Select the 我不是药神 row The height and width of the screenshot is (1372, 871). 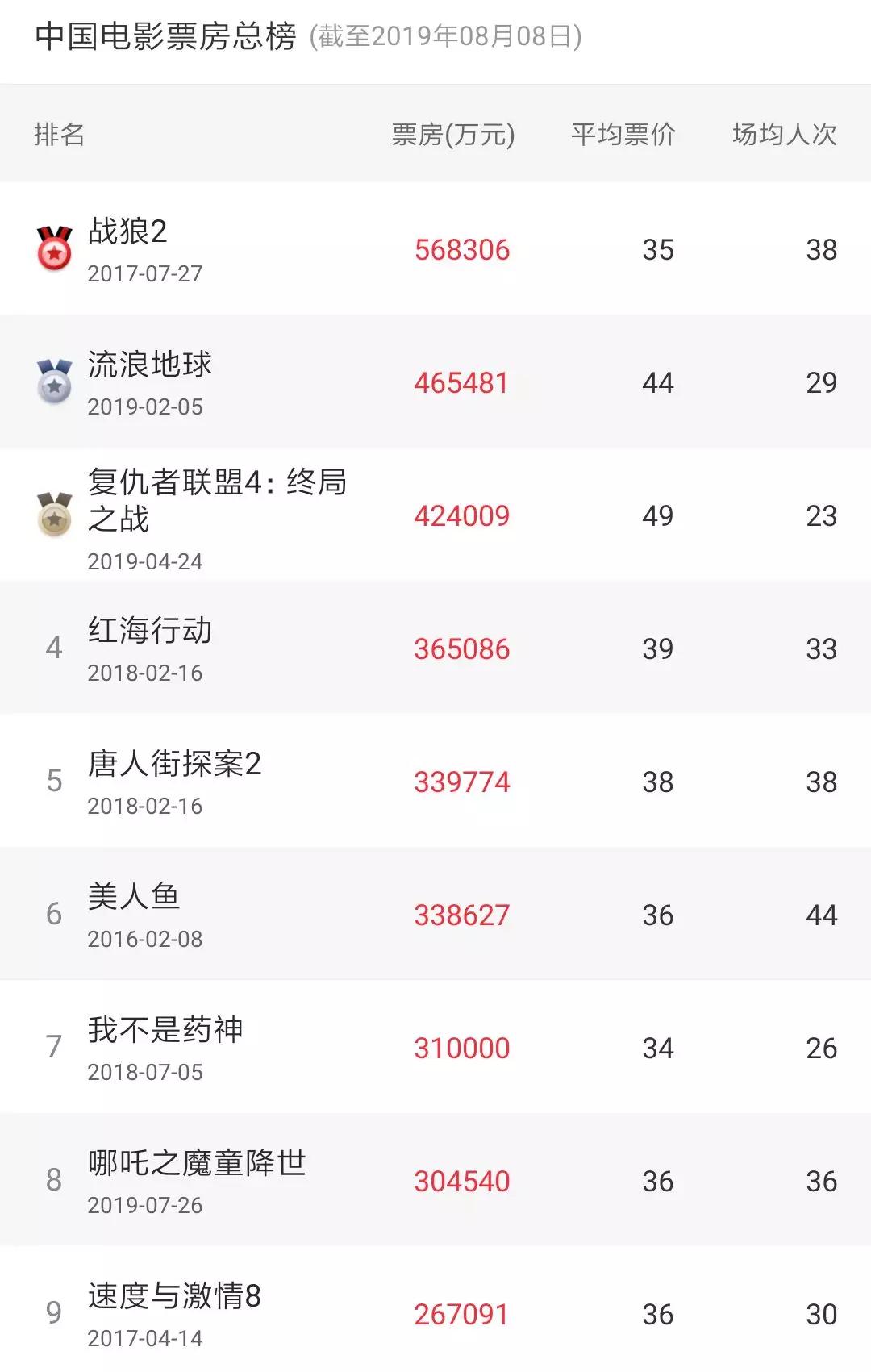[x=165, y=1031]
